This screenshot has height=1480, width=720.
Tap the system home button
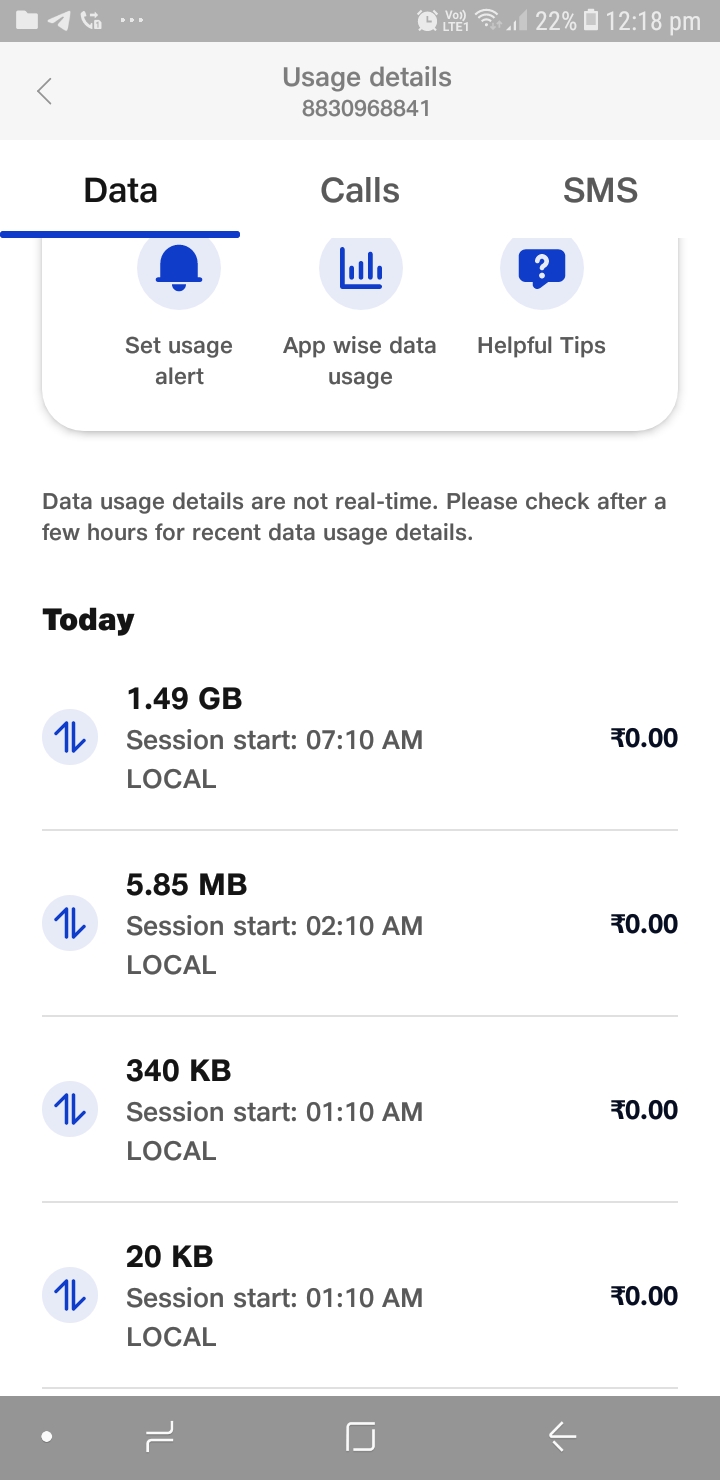(360, 1438)
